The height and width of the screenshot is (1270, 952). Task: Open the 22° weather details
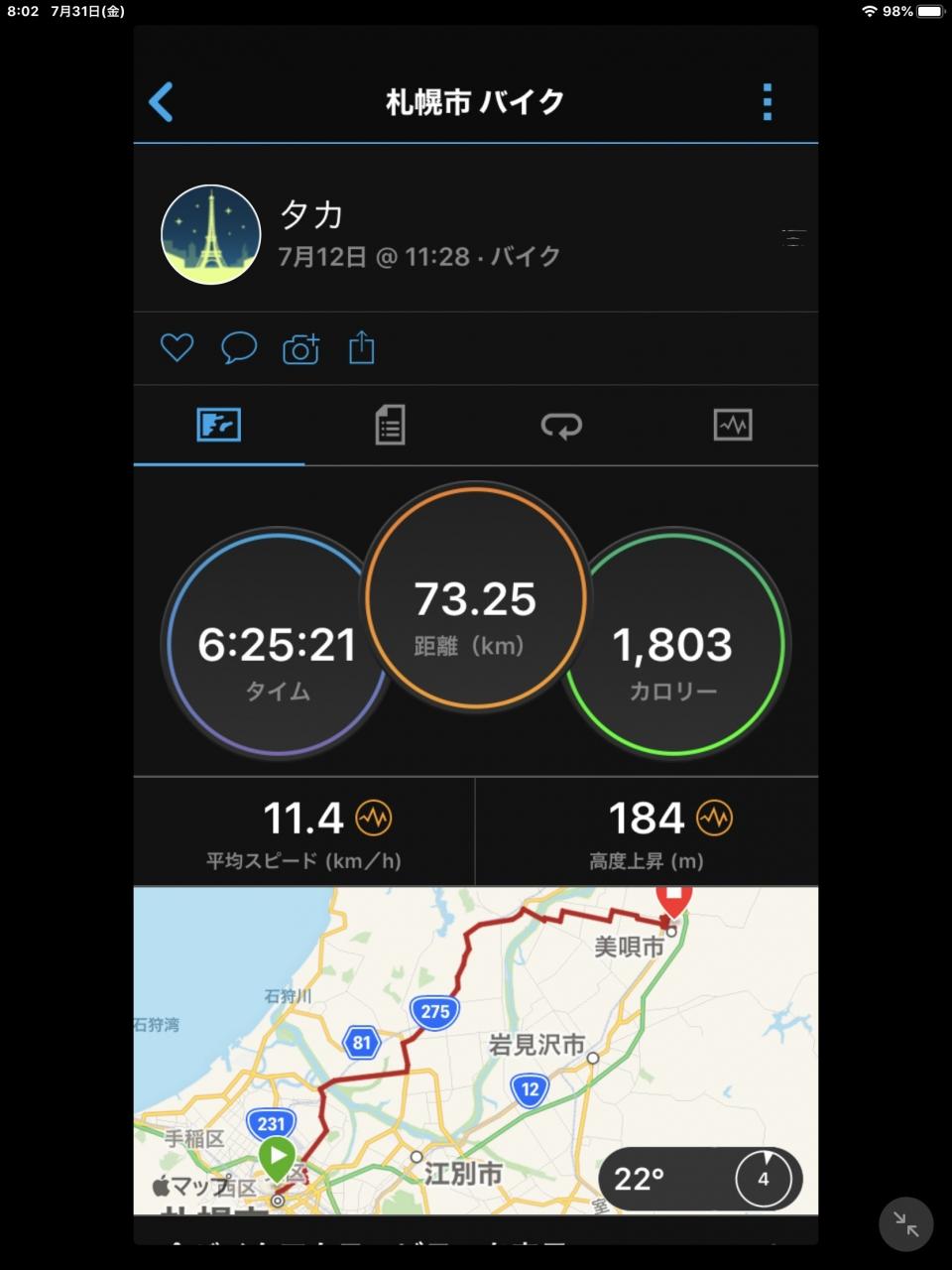[700, 1179]
